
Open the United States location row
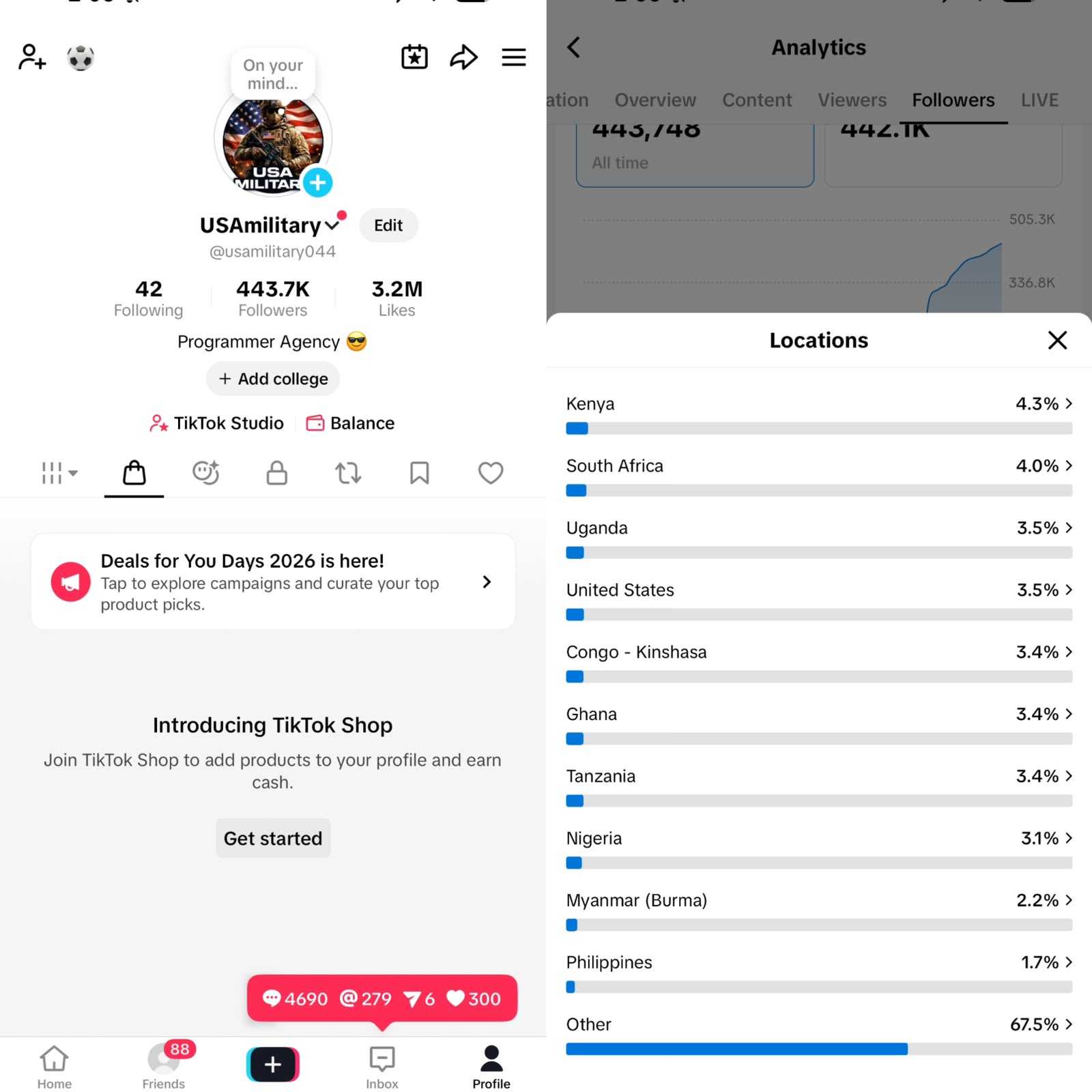pos(819,600)
